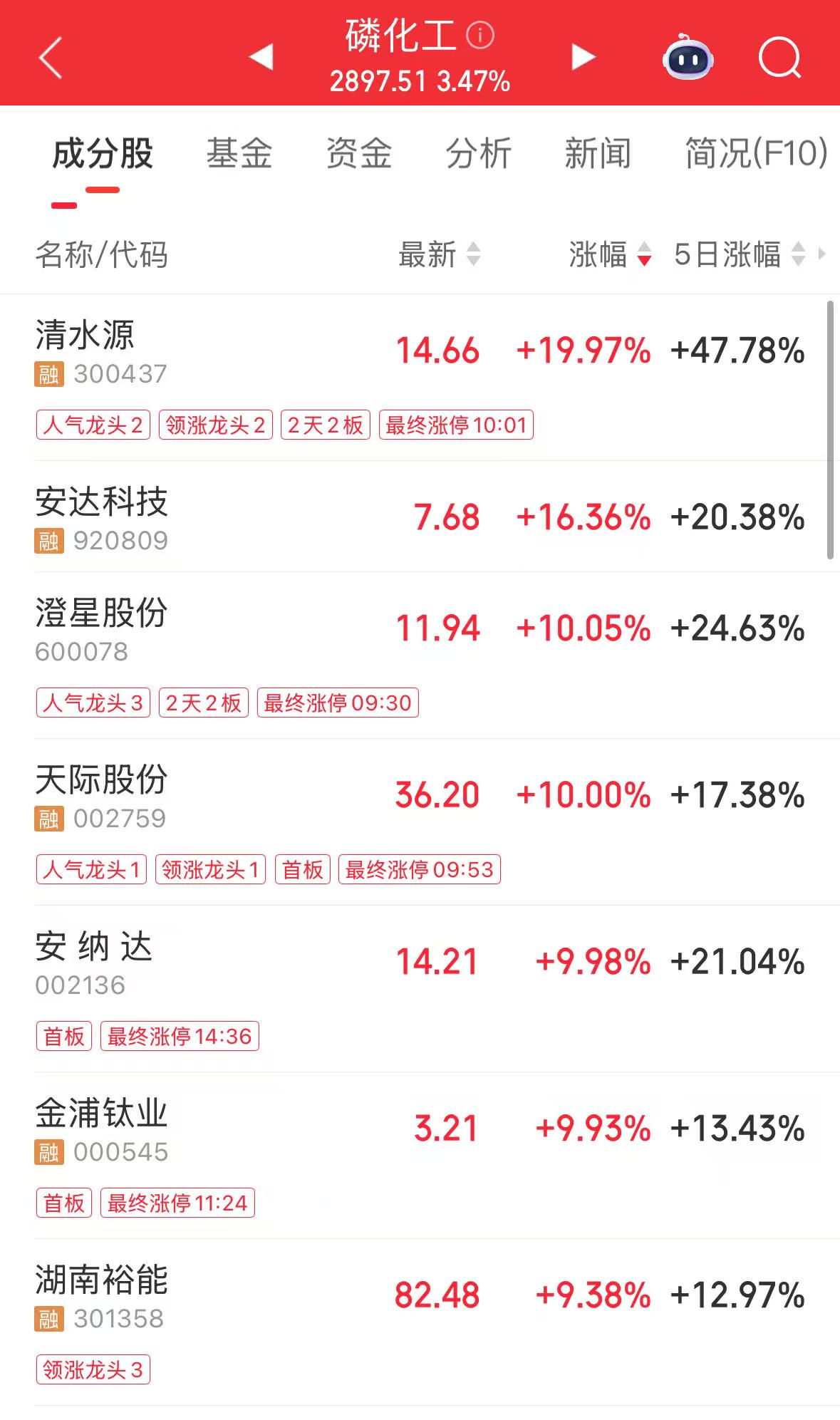Image resolution: width=840 pixels, height=1420 pixels.
Task: Open the 简况(F10) tab
Action: coord(755,153)
